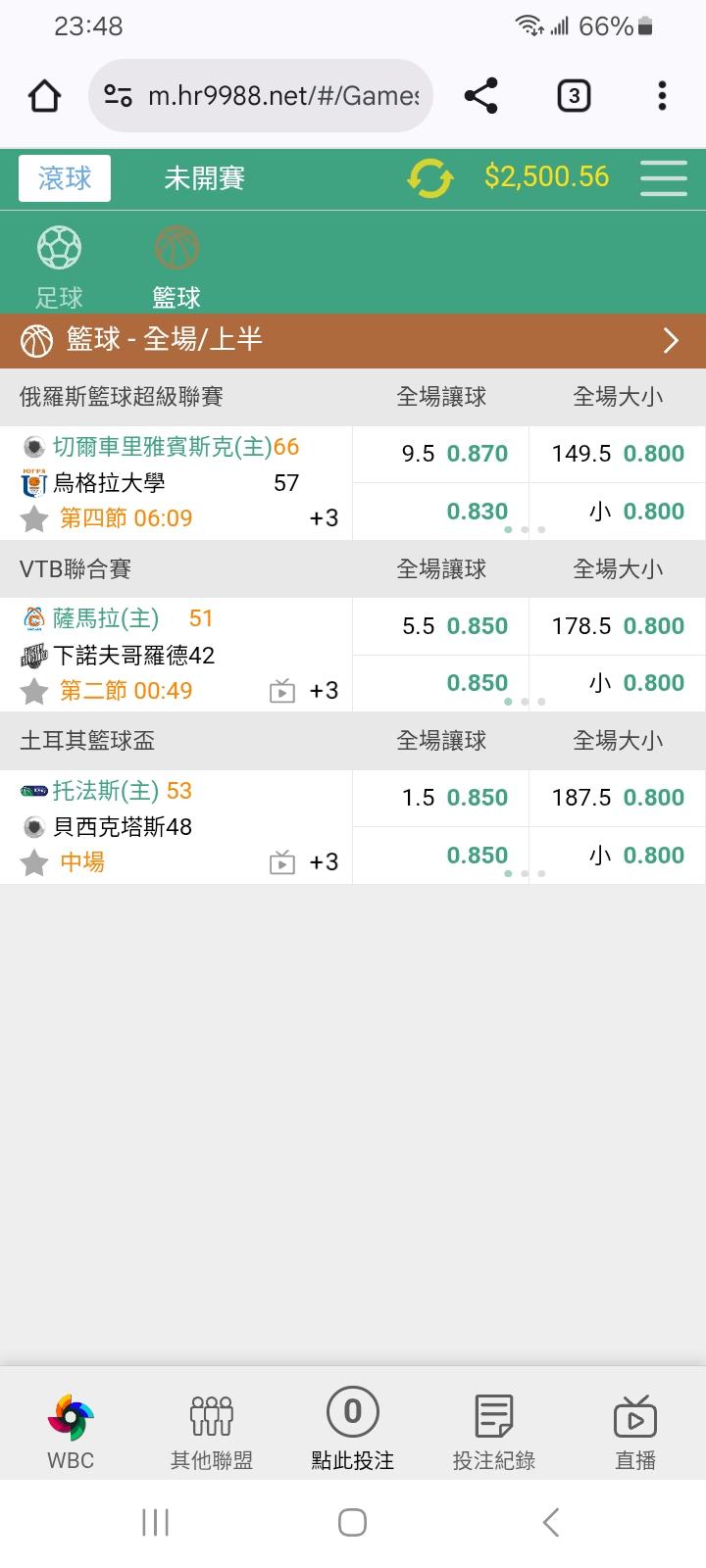Open the browser tab switcher
This screenshot has height=1568, width=706.
tap(574, 96)
